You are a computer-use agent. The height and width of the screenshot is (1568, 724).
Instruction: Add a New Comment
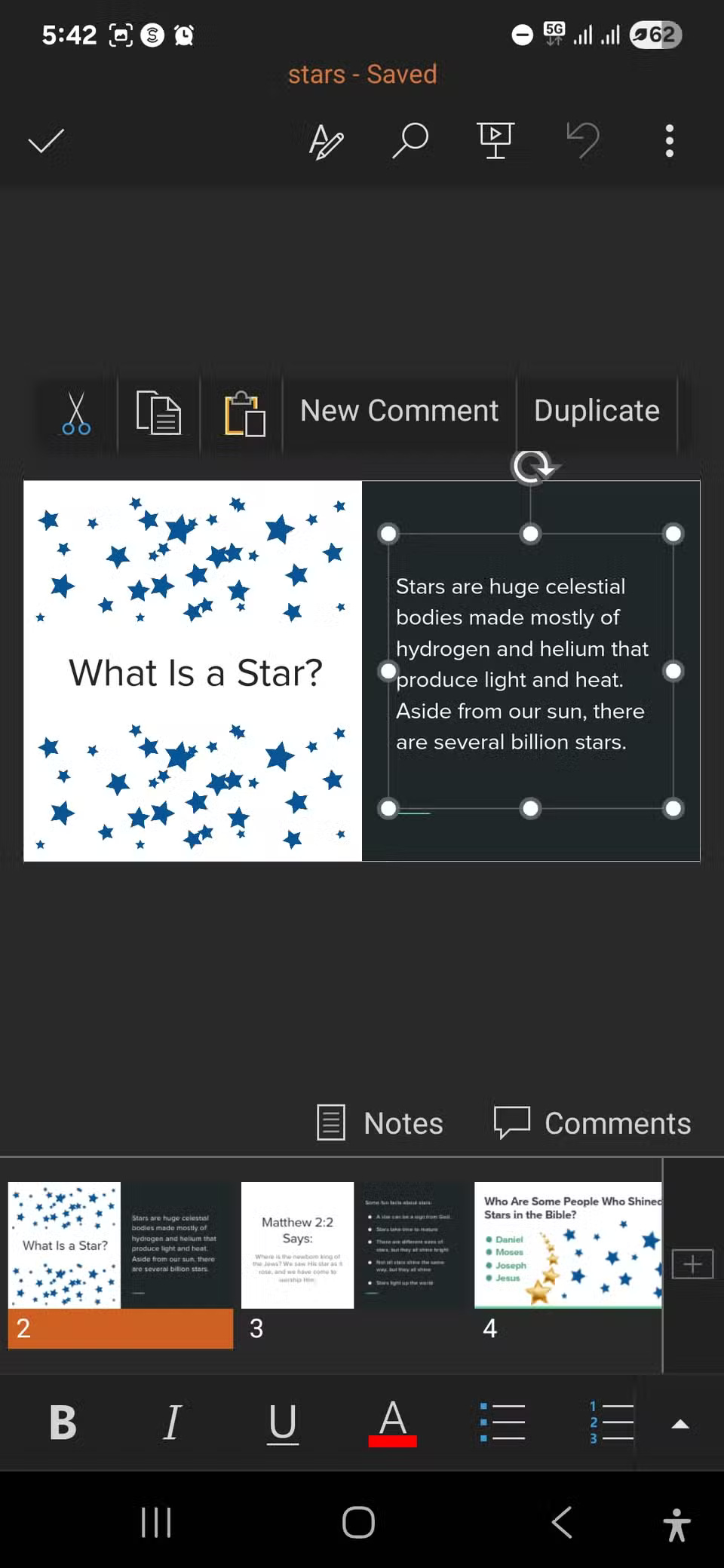coord(399,412)
